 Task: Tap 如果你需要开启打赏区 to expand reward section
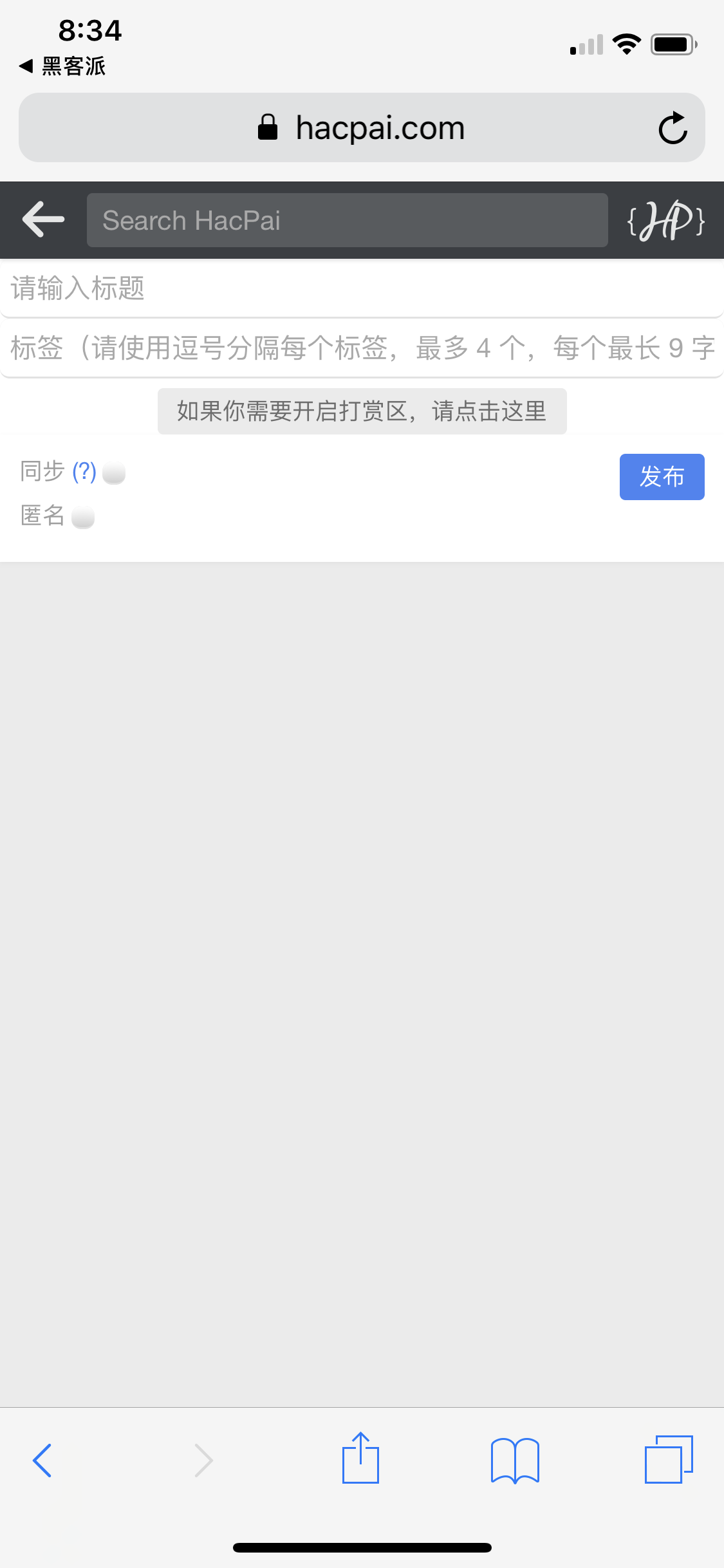tap(362, 411)
